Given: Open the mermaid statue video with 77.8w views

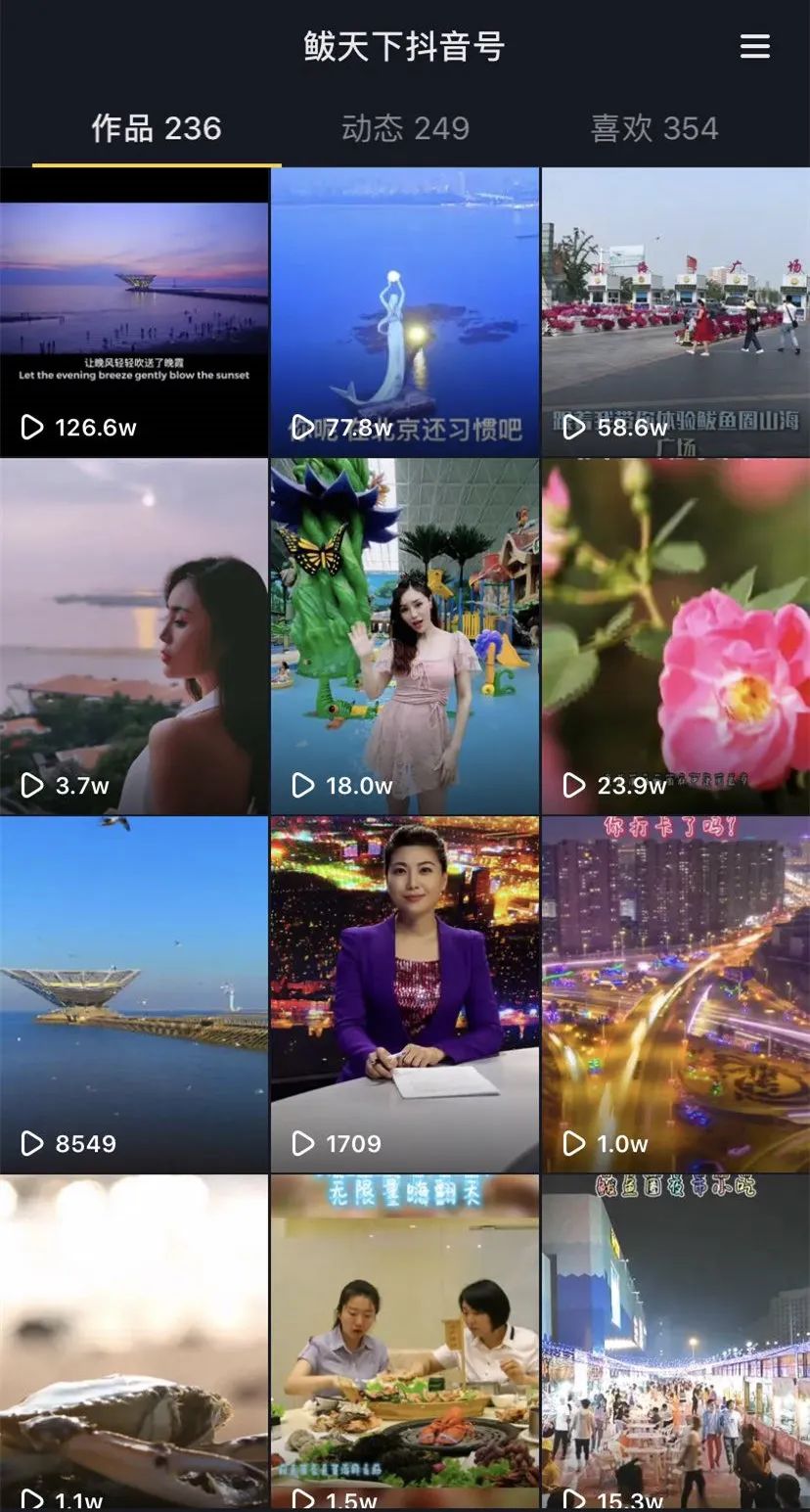Looking at the screenshot, I should click(x=405, y=311).
